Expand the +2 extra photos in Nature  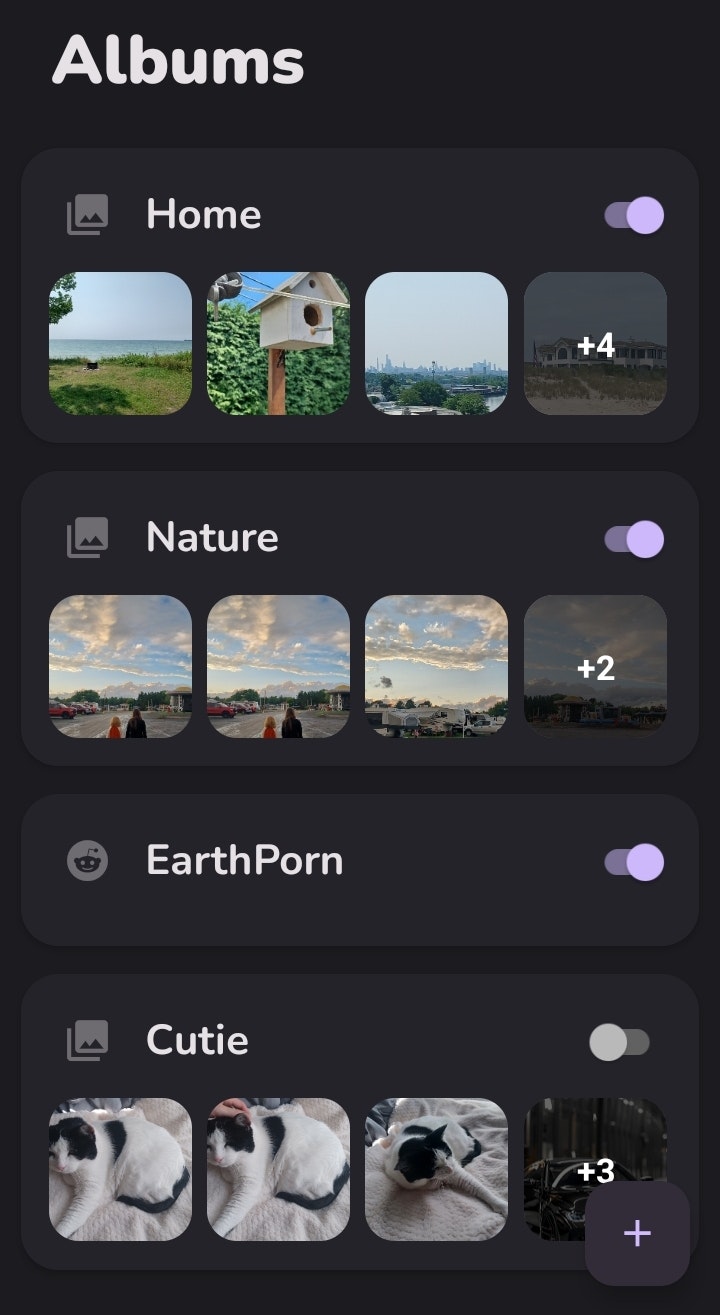[x=595, y=667]
